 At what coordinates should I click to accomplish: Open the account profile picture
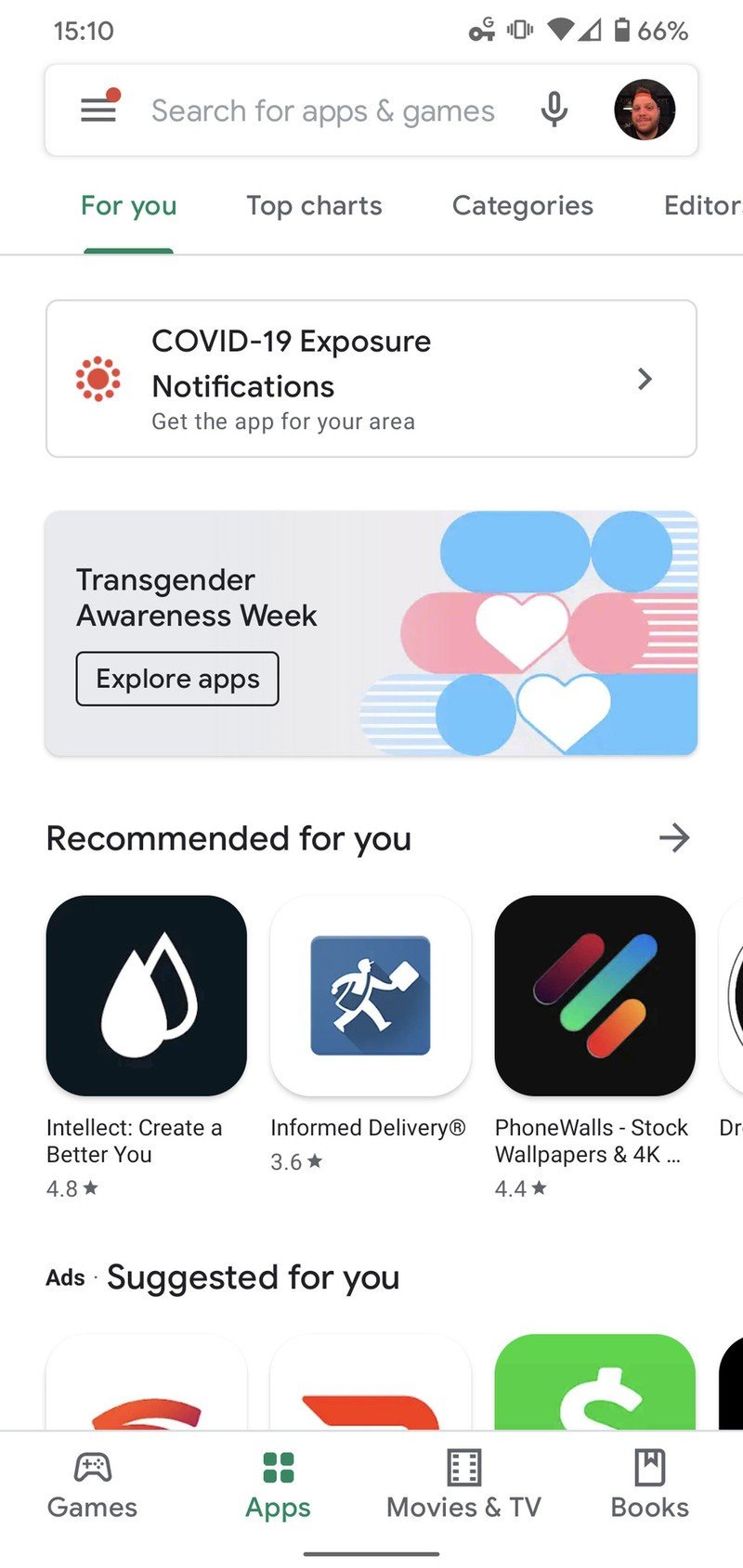[645, 110]
